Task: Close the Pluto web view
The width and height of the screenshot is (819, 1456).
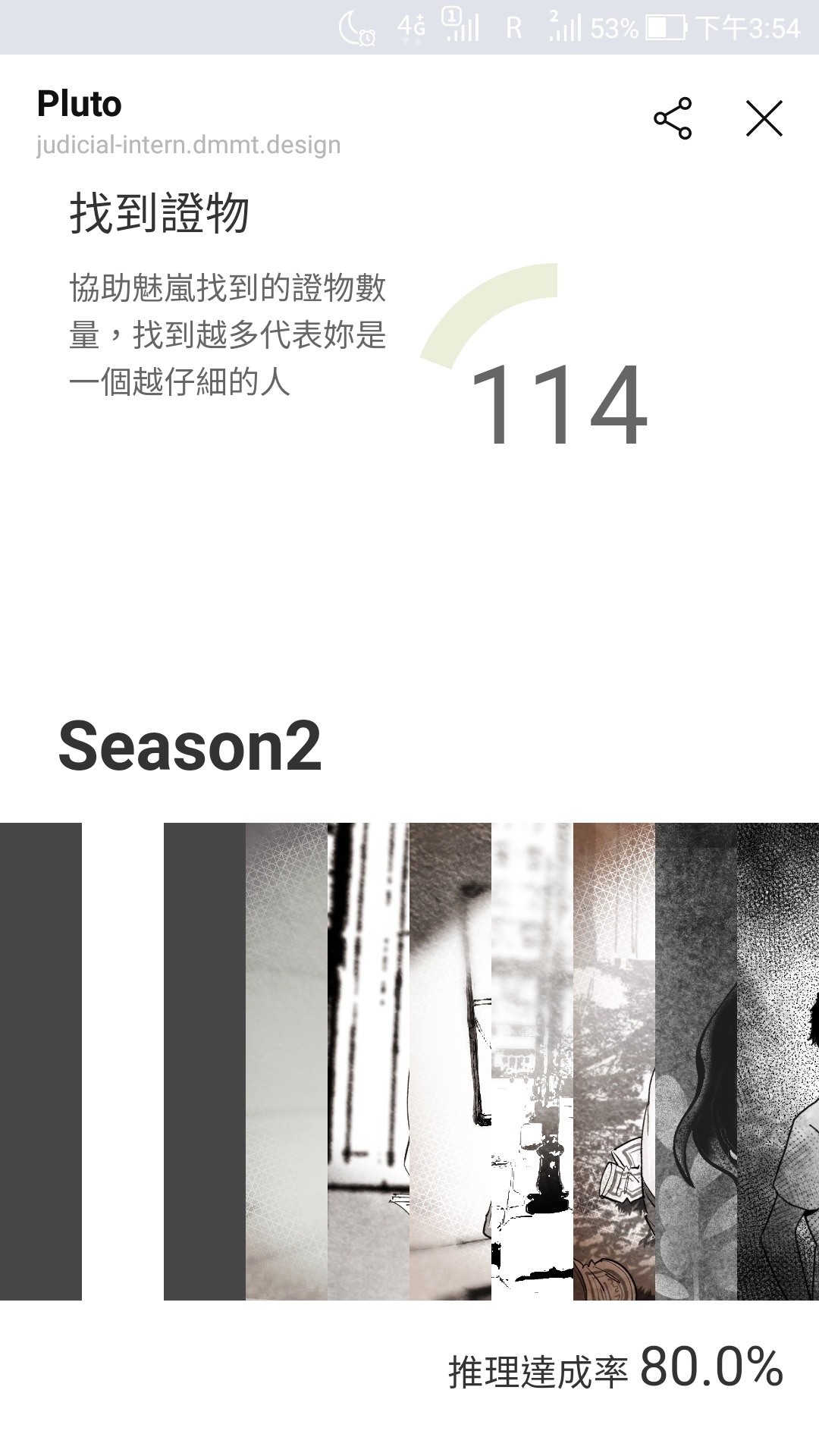Action: click(764, 118)
